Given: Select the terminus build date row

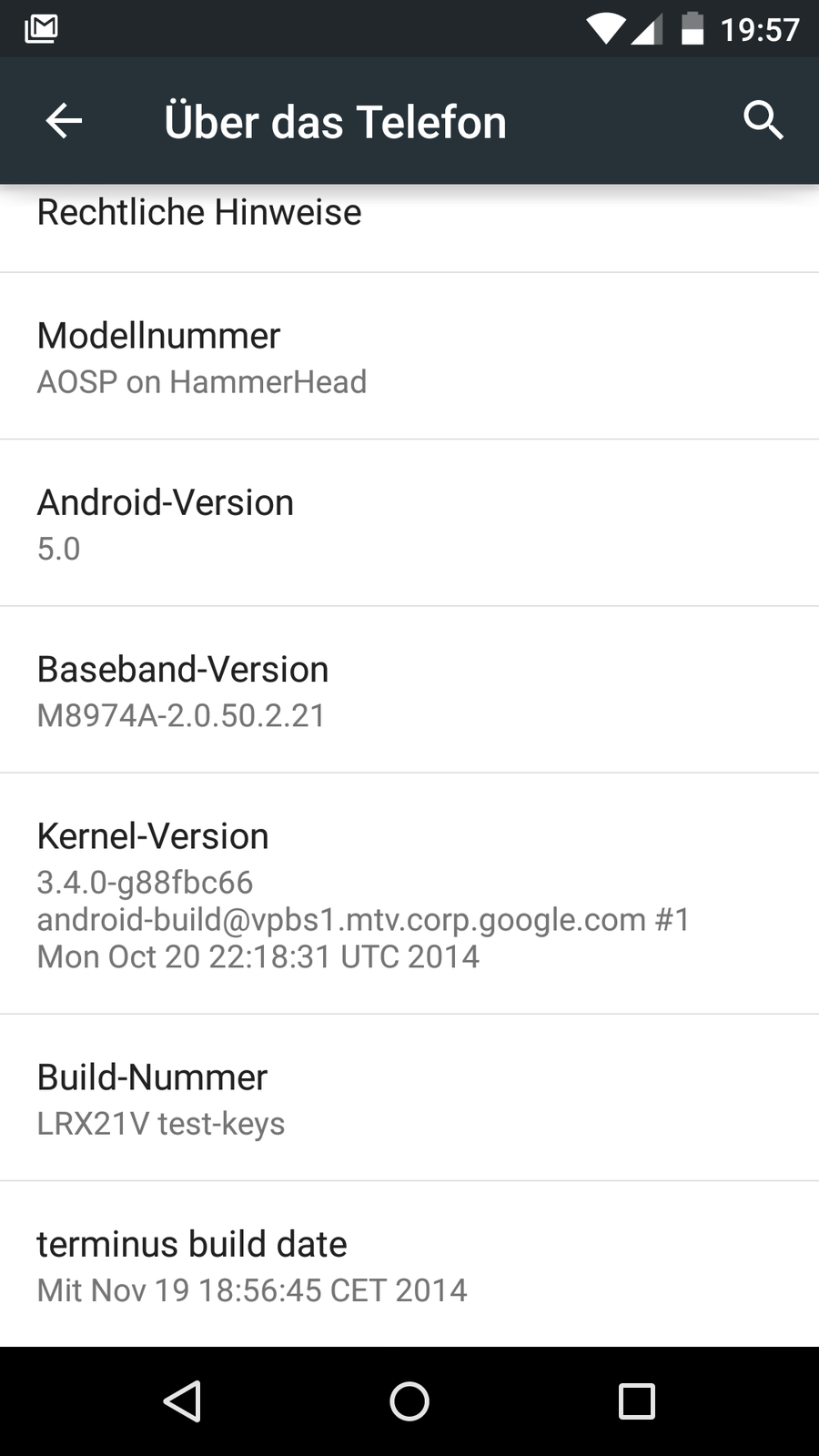Looking at the screenshot, I should pos(409,1265).
